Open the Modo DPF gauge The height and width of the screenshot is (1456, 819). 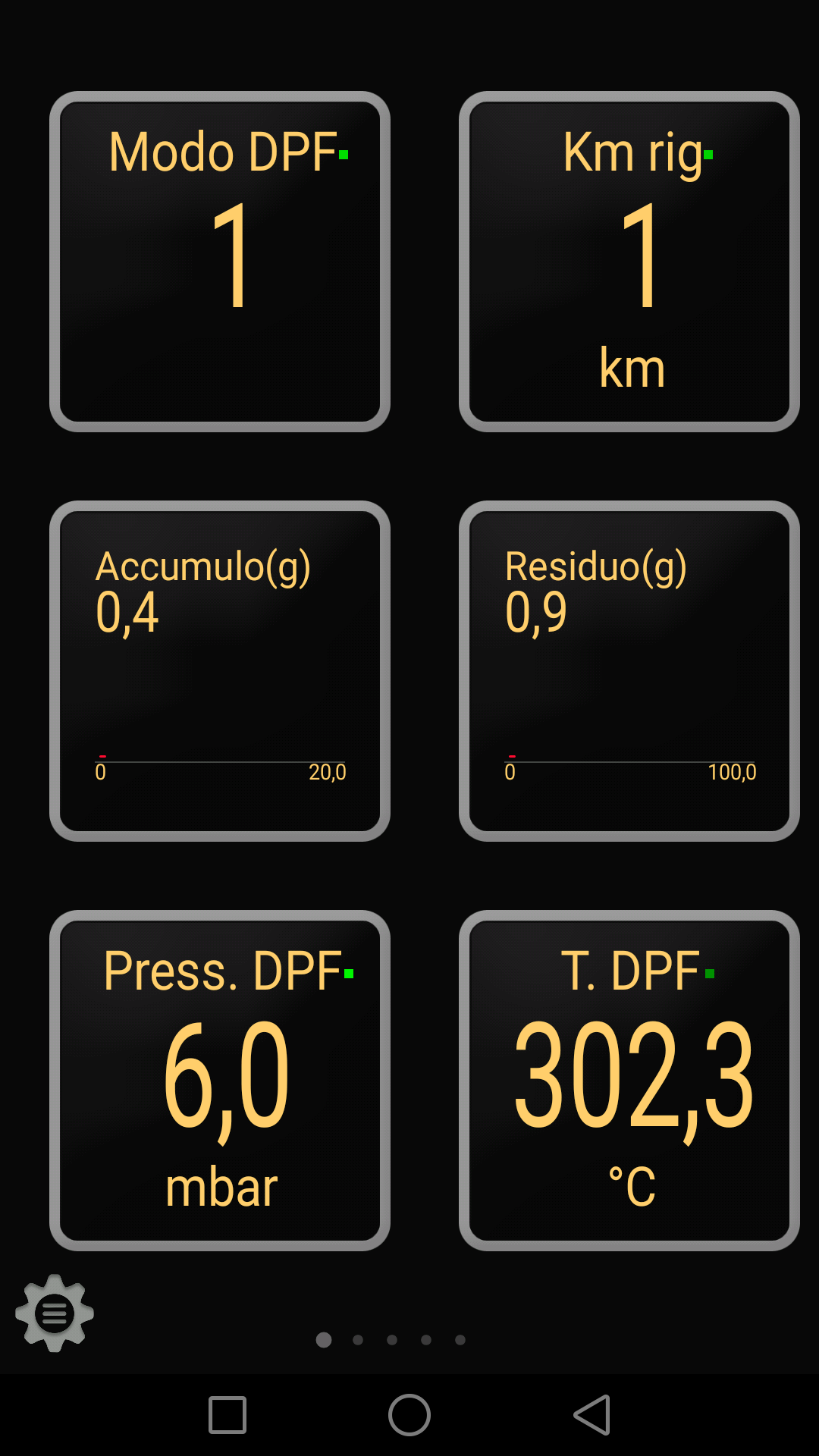(220, 262)
